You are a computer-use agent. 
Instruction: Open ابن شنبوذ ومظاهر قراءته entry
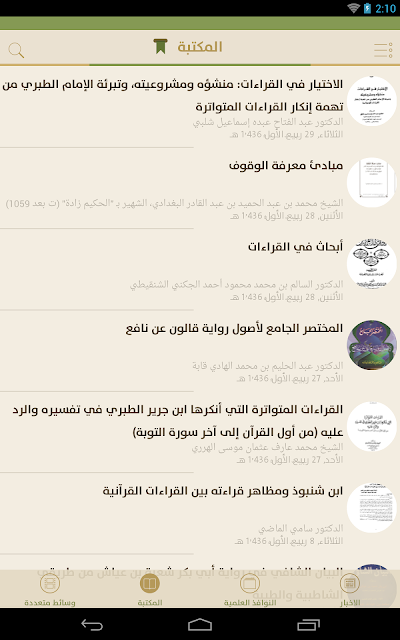click(200, 513)
